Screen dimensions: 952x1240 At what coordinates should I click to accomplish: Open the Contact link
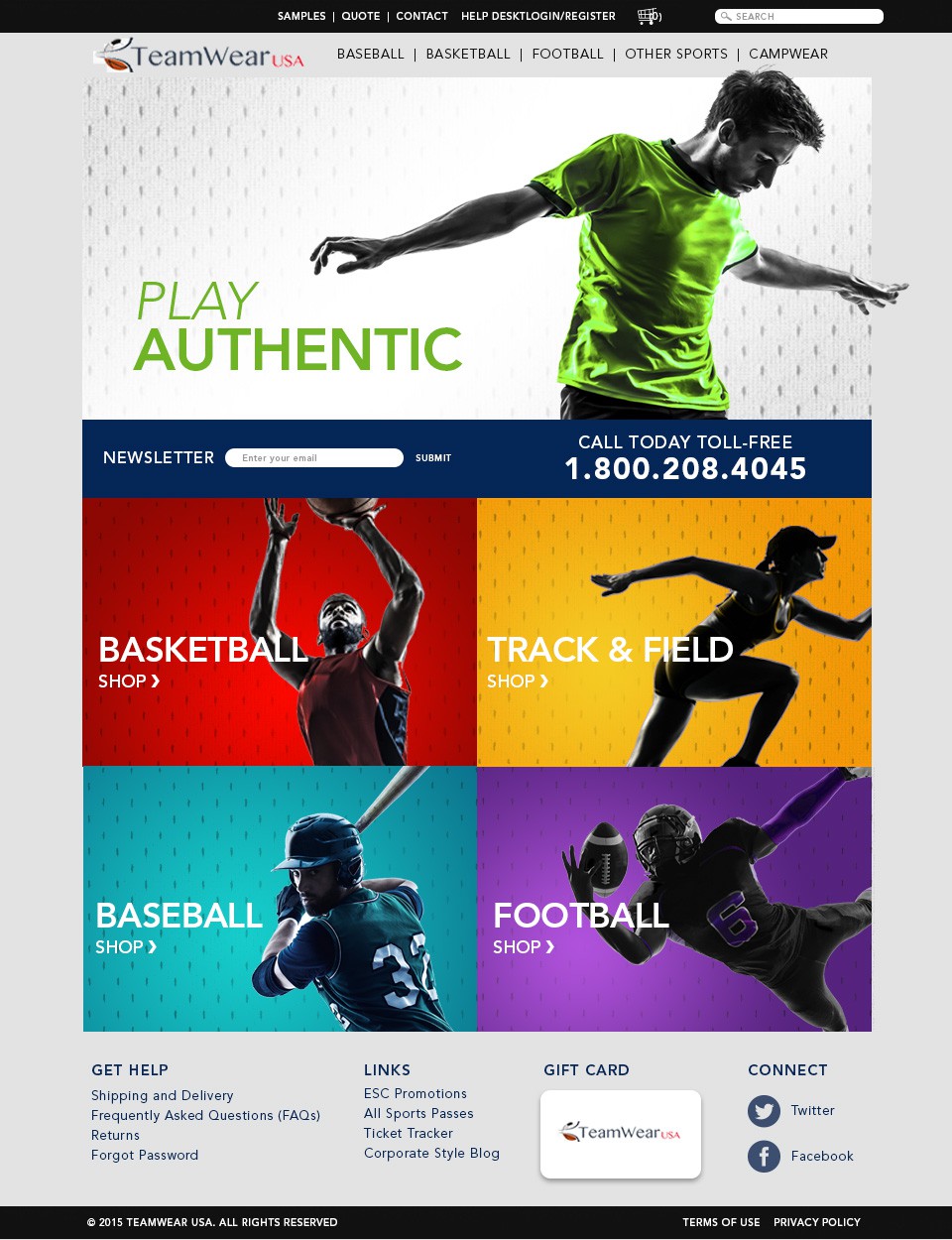tap(421, 16)
